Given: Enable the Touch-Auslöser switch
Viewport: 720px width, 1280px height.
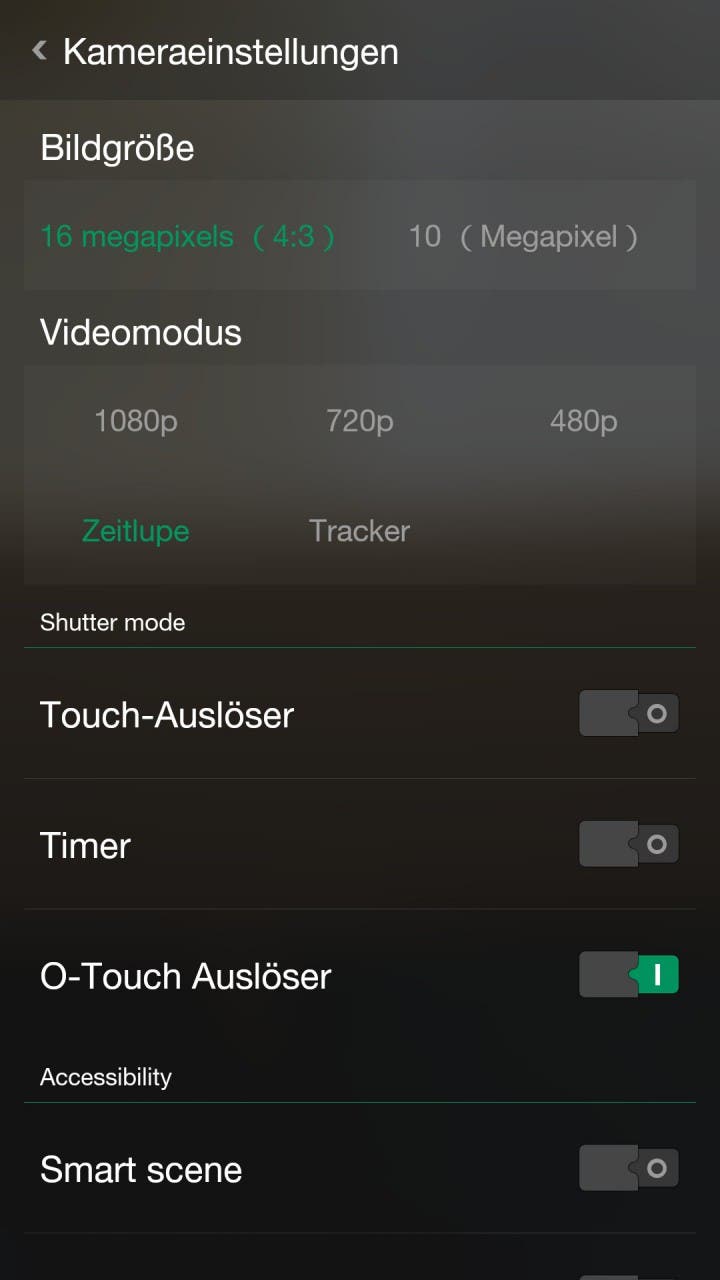Looking at the screenshot, I should [629, 714].
